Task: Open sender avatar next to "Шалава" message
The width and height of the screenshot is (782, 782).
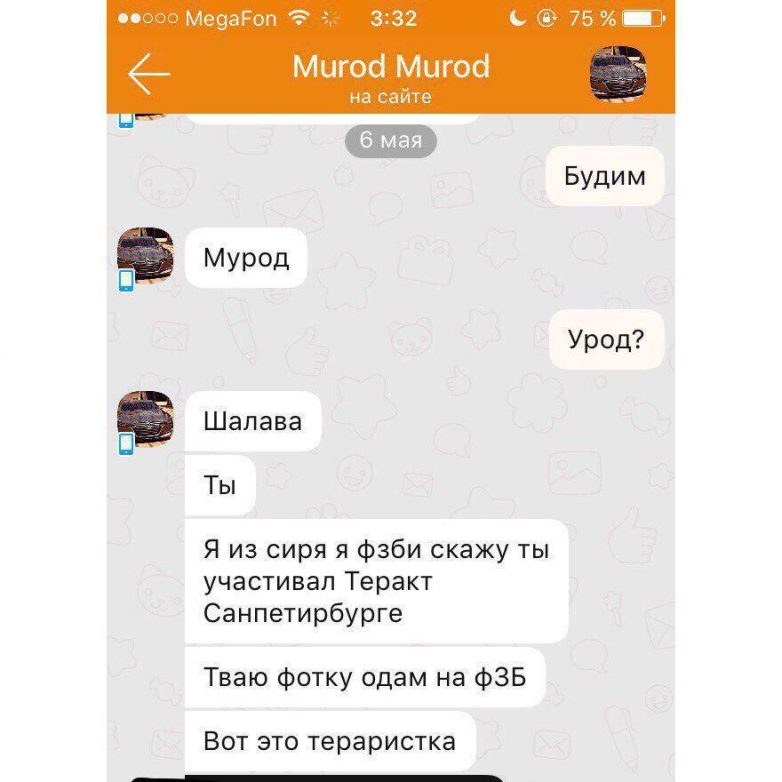Action: point(146,416)
